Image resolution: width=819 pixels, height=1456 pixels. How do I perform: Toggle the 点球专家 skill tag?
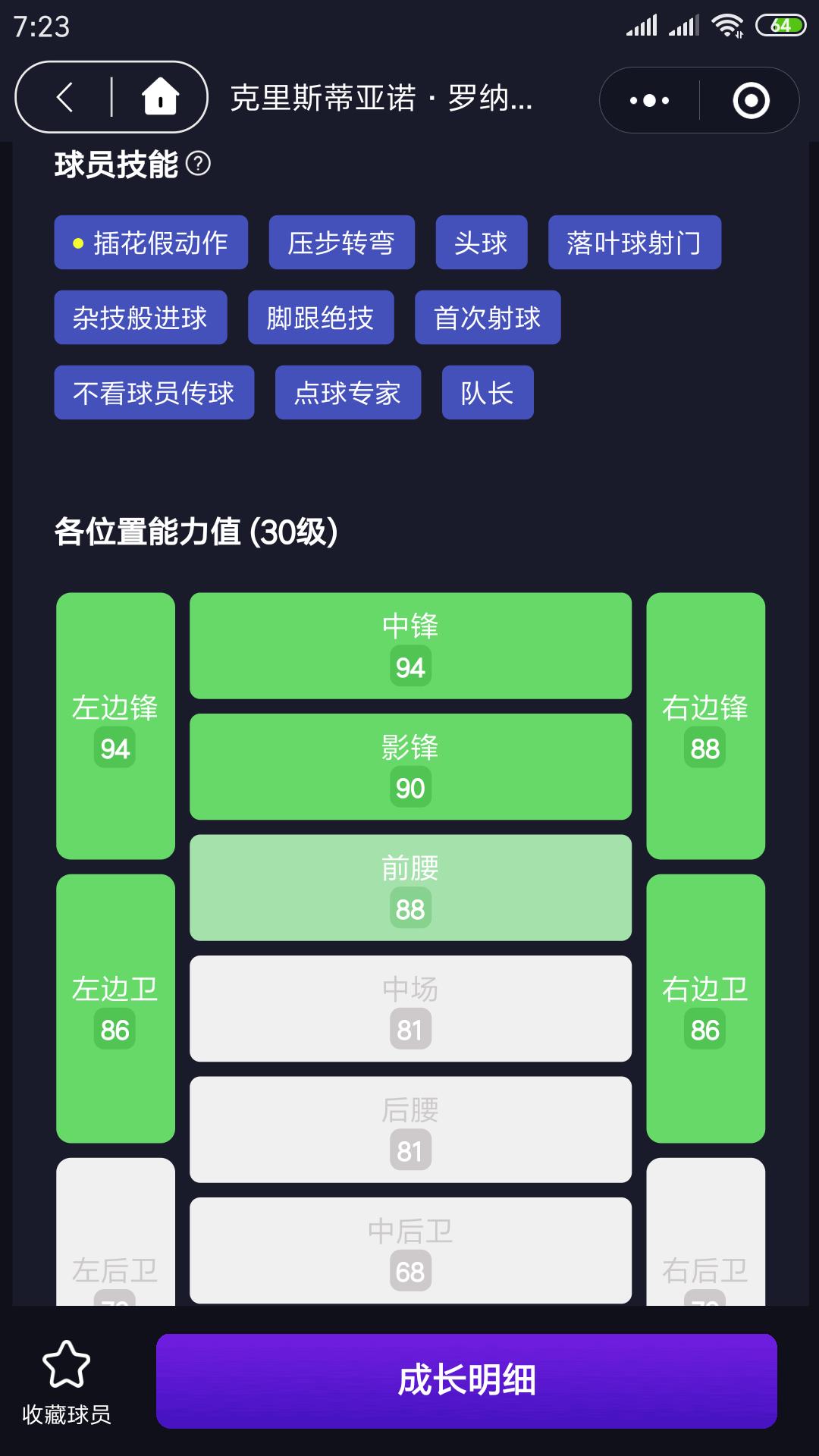(x=348, y=392)
